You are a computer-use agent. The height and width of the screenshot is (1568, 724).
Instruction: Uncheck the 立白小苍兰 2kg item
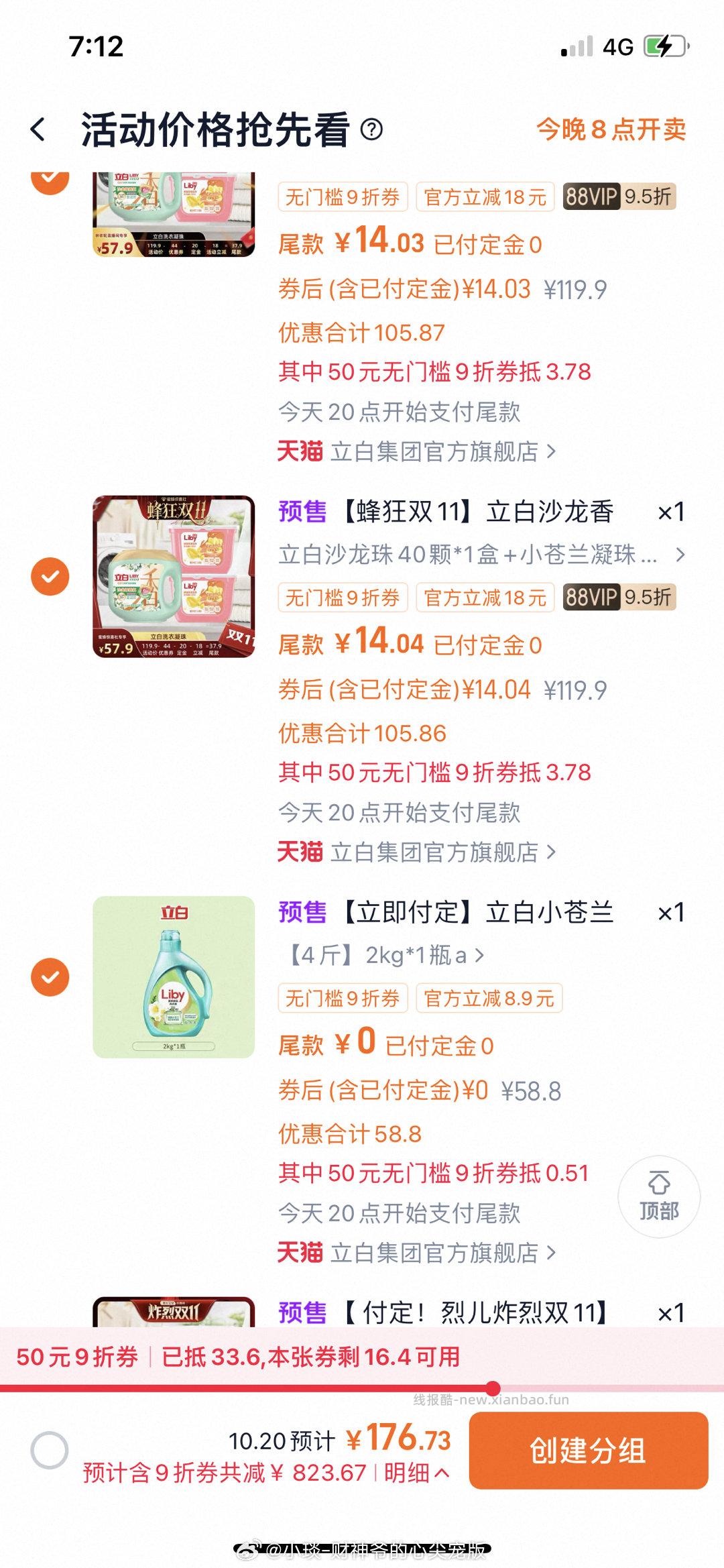point(50,977)
